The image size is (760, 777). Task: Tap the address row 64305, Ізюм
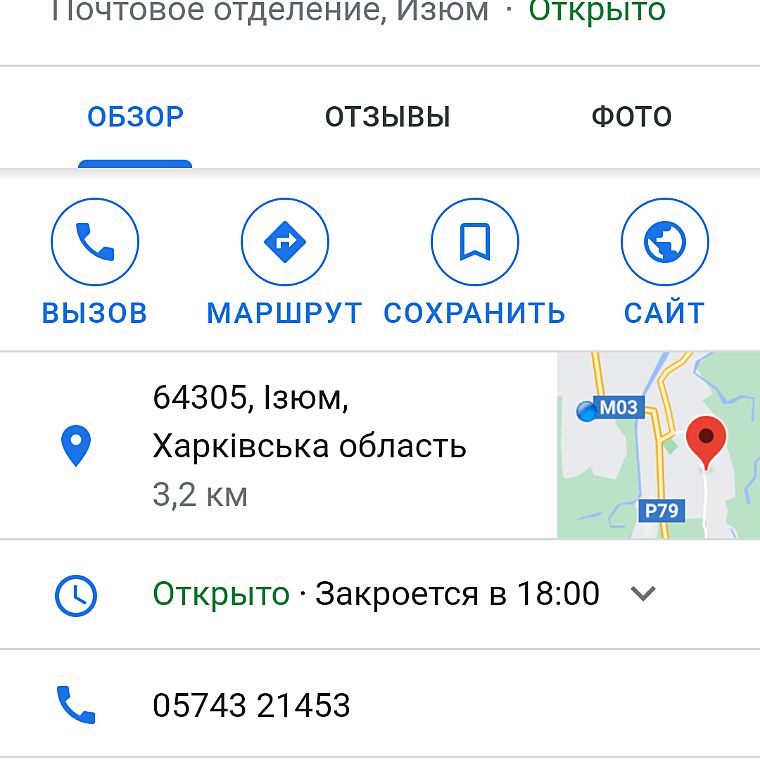(x=308, y=445)
